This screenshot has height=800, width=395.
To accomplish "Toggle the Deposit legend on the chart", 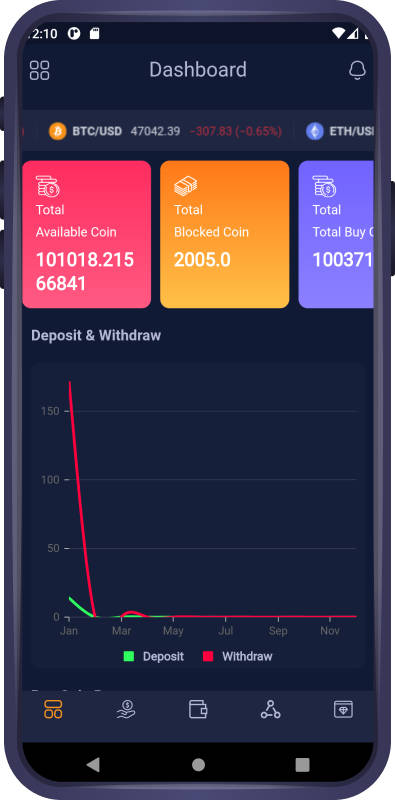I will 154,656.
